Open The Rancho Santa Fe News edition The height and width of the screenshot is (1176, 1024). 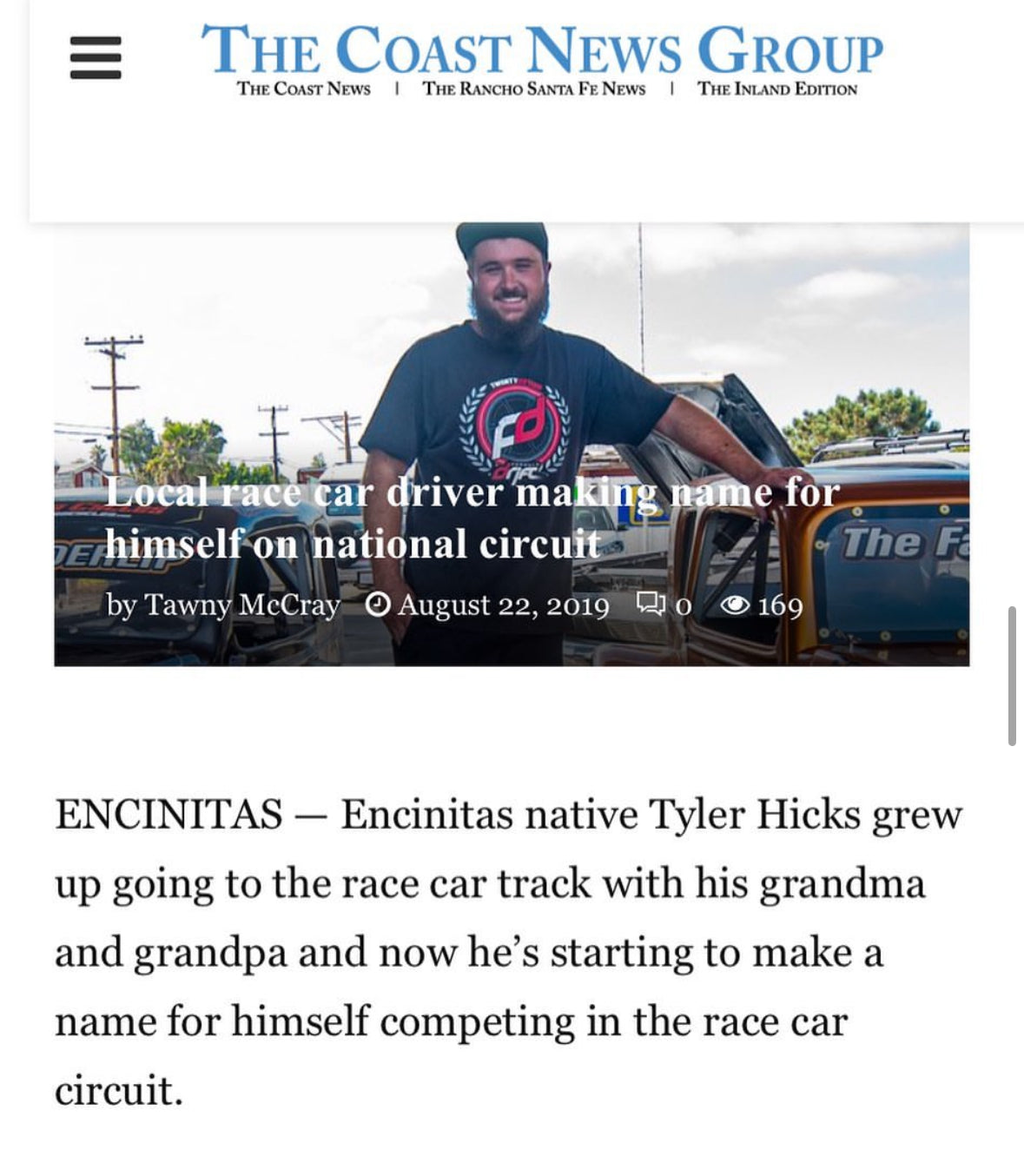coord(533,89)
